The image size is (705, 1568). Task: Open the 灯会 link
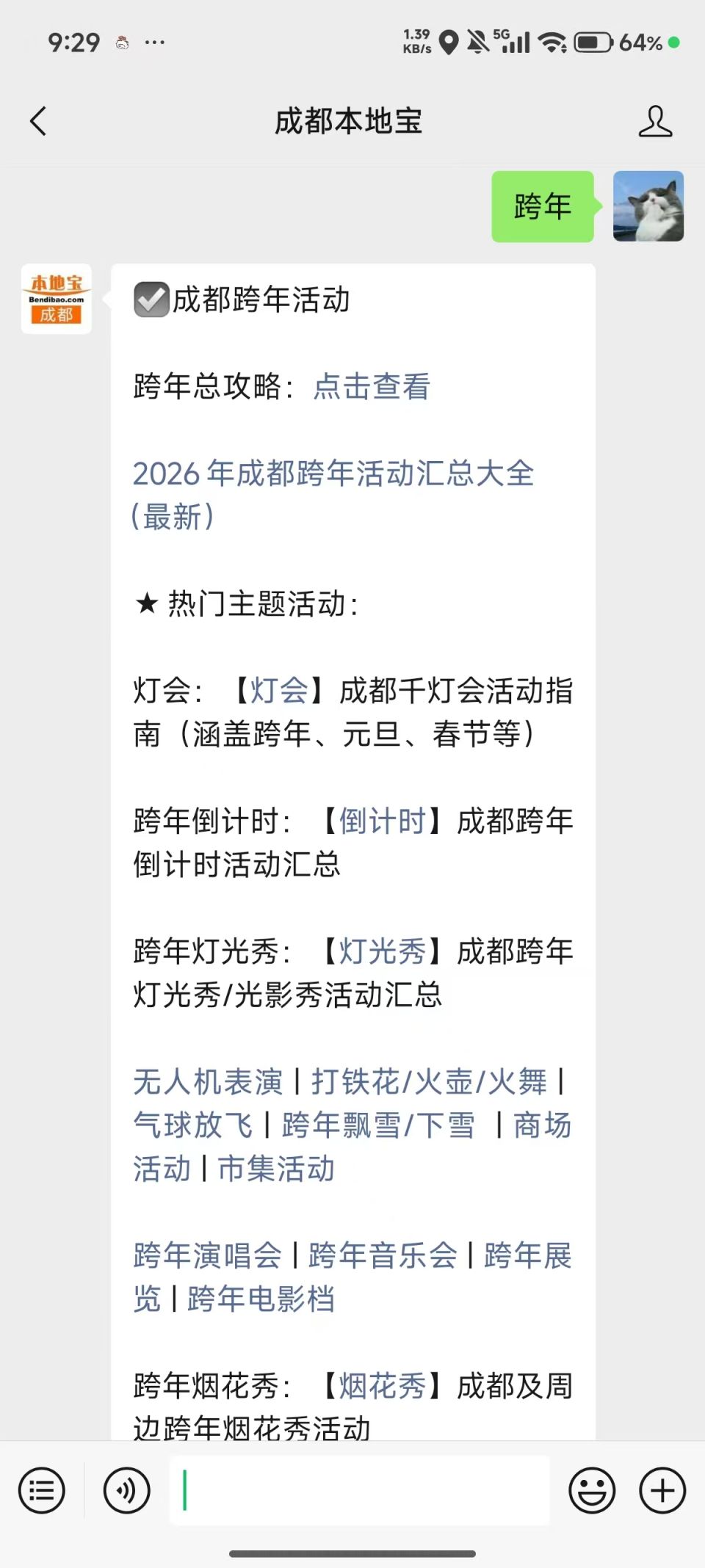(x=279, y=690)
